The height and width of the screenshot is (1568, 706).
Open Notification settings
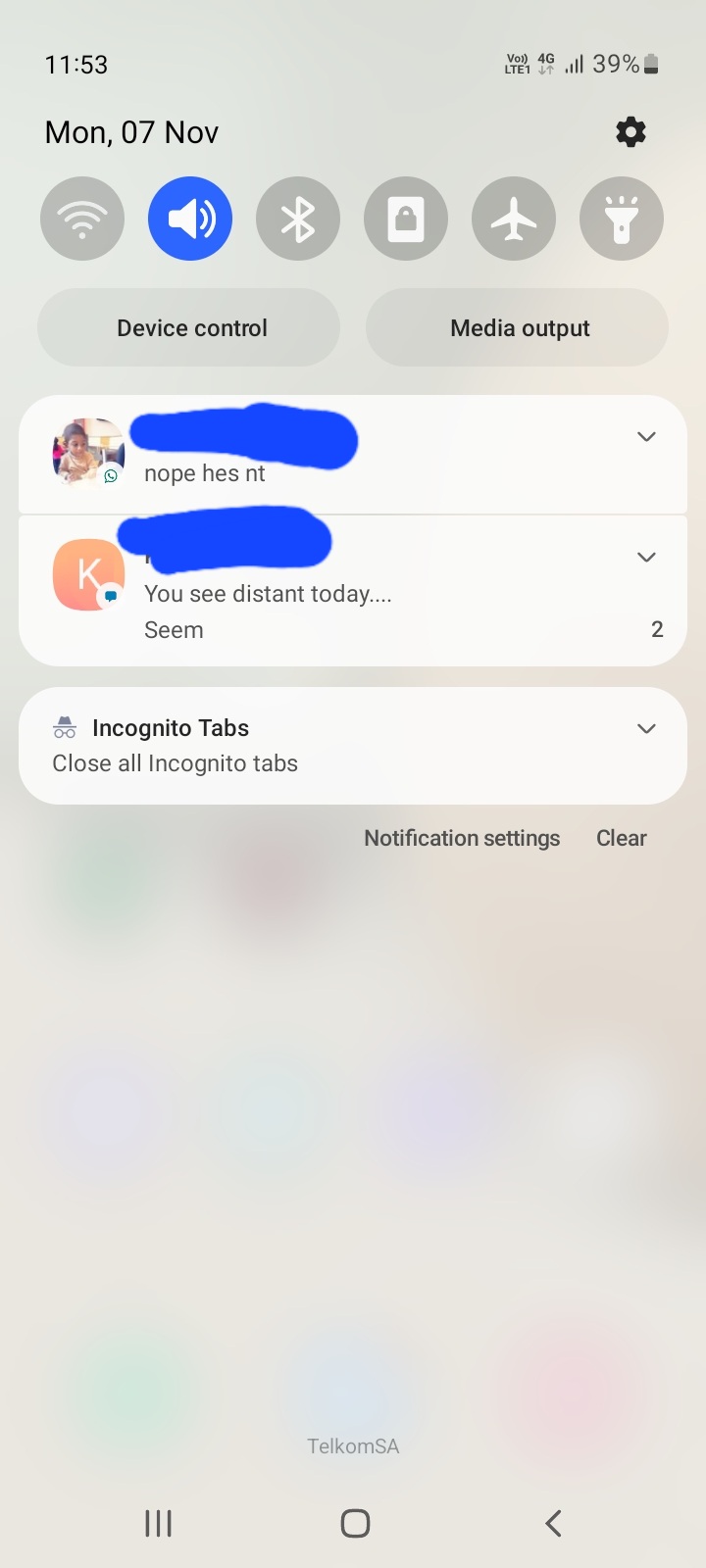click(x=462, y=838)
